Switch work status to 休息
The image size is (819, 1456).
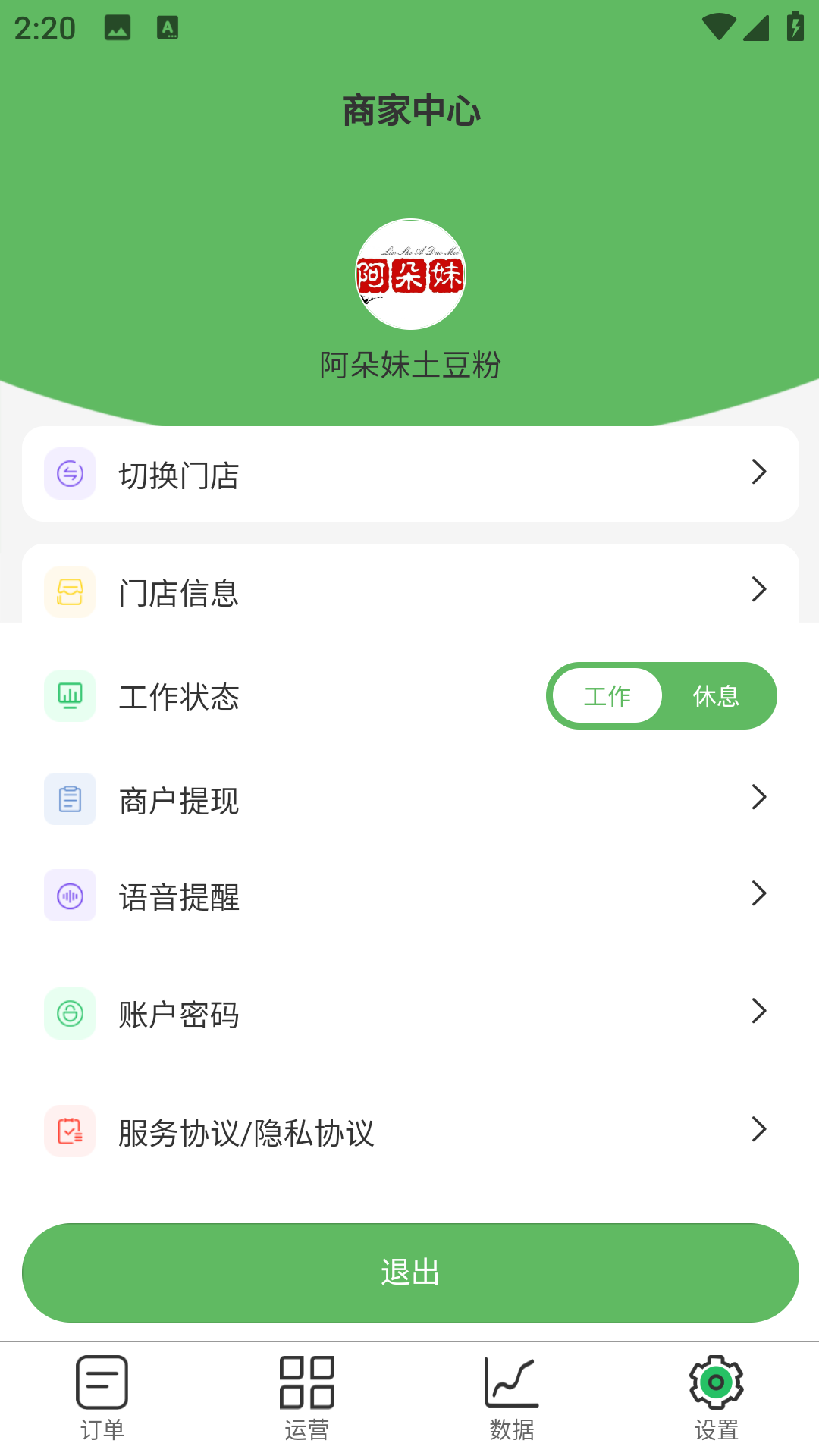pyautogui.click(x=716, y=695)
